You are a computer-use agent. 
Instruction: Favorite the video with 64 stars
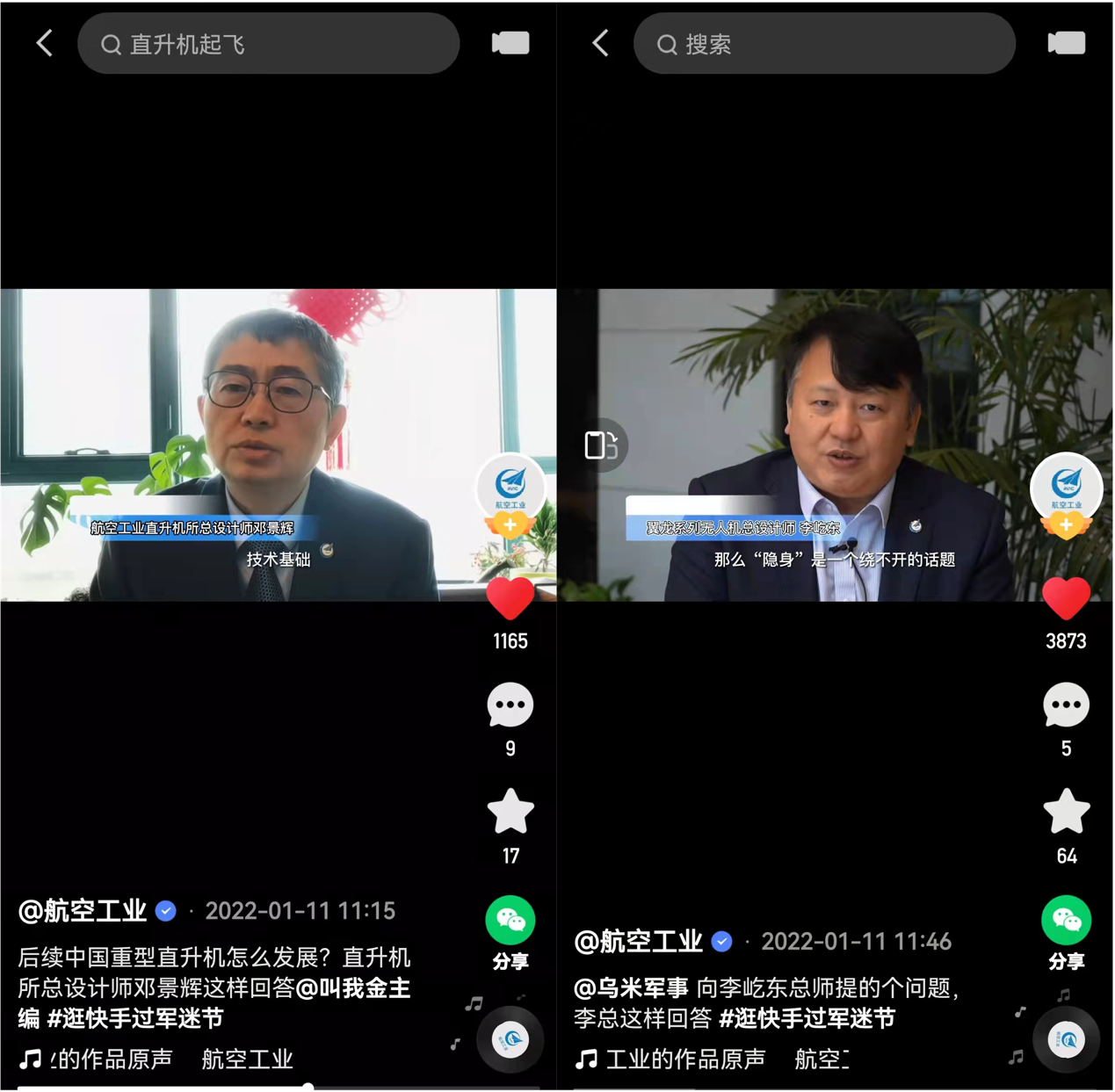click(1066, 811)
